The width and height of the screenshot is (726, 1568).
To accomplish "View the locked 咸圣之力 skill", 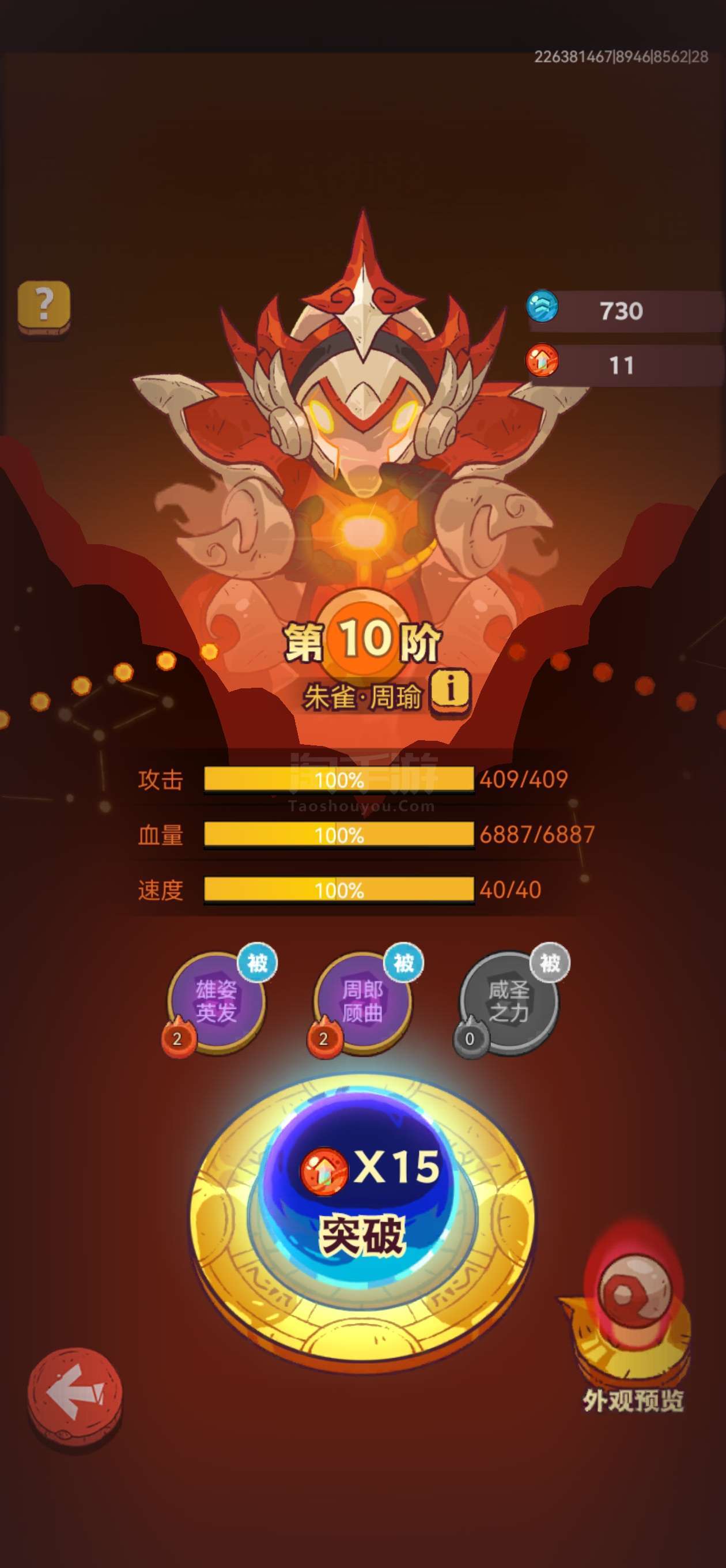I will (x=509, y=1001).
